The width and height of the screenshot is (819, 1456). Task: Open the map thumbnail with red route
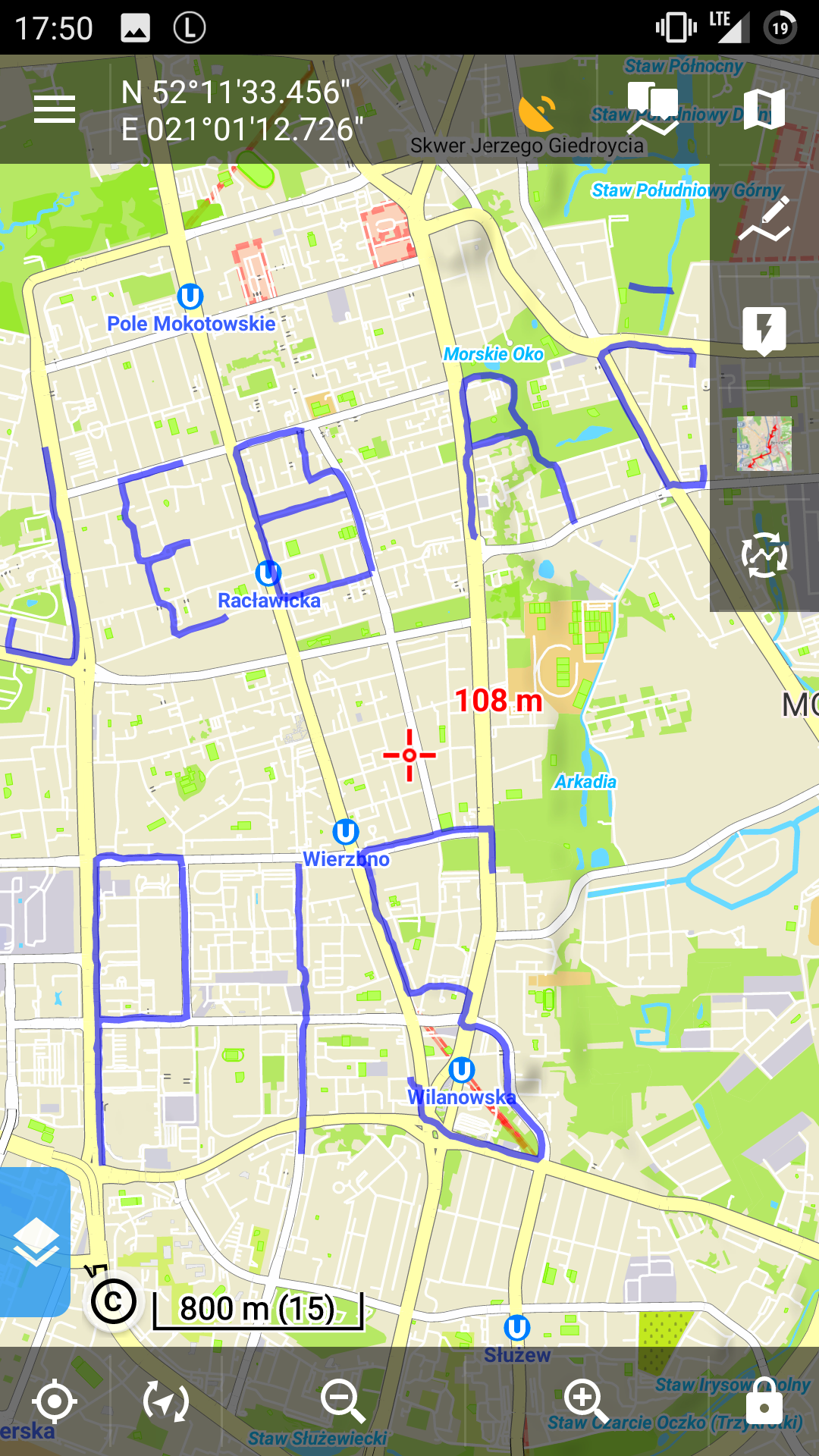click(764, 444)
